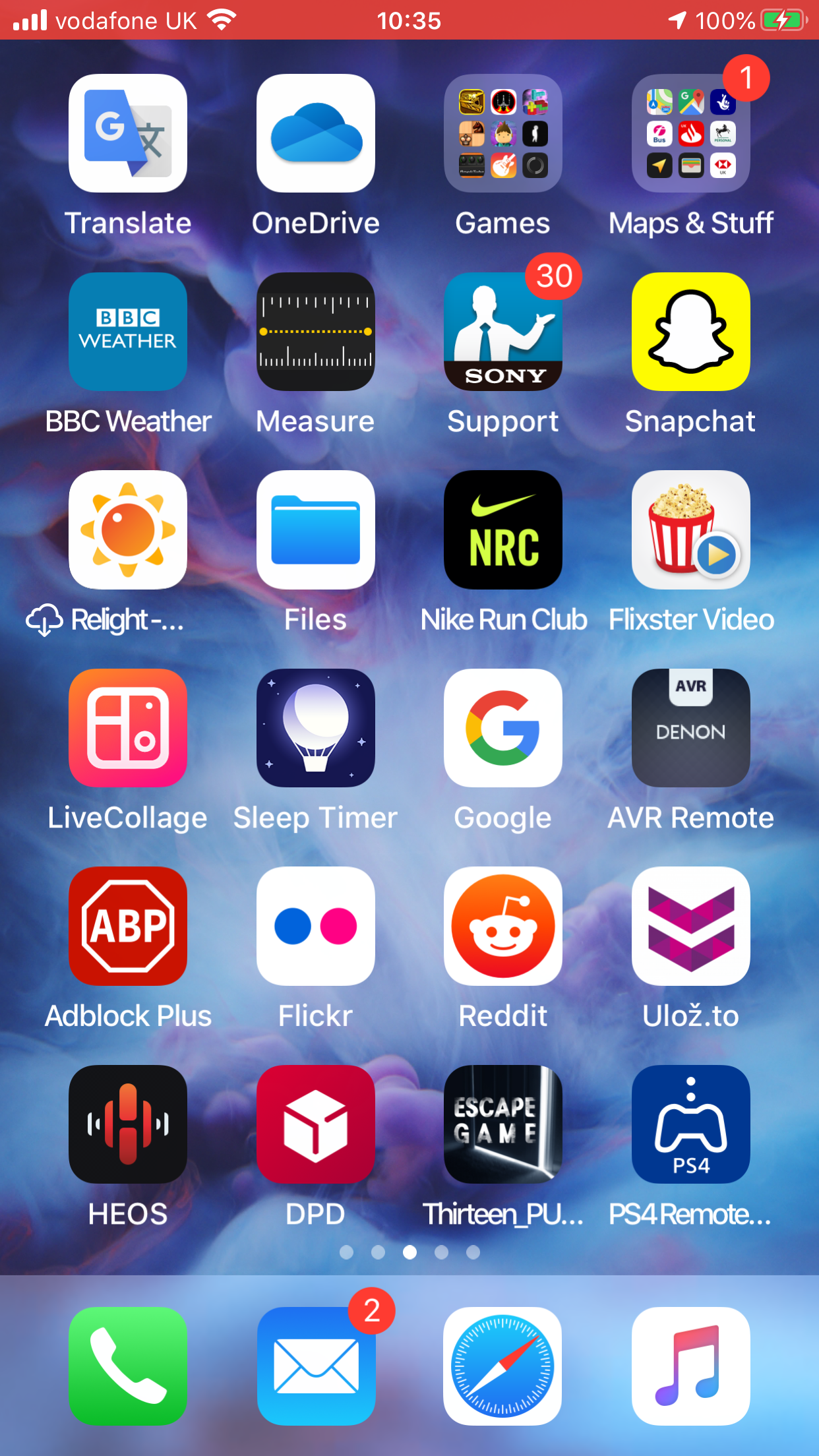Image resolution: width=819 pixels, height=1456 pixels.
Task: Open Reddit
Action: [502, 926]
